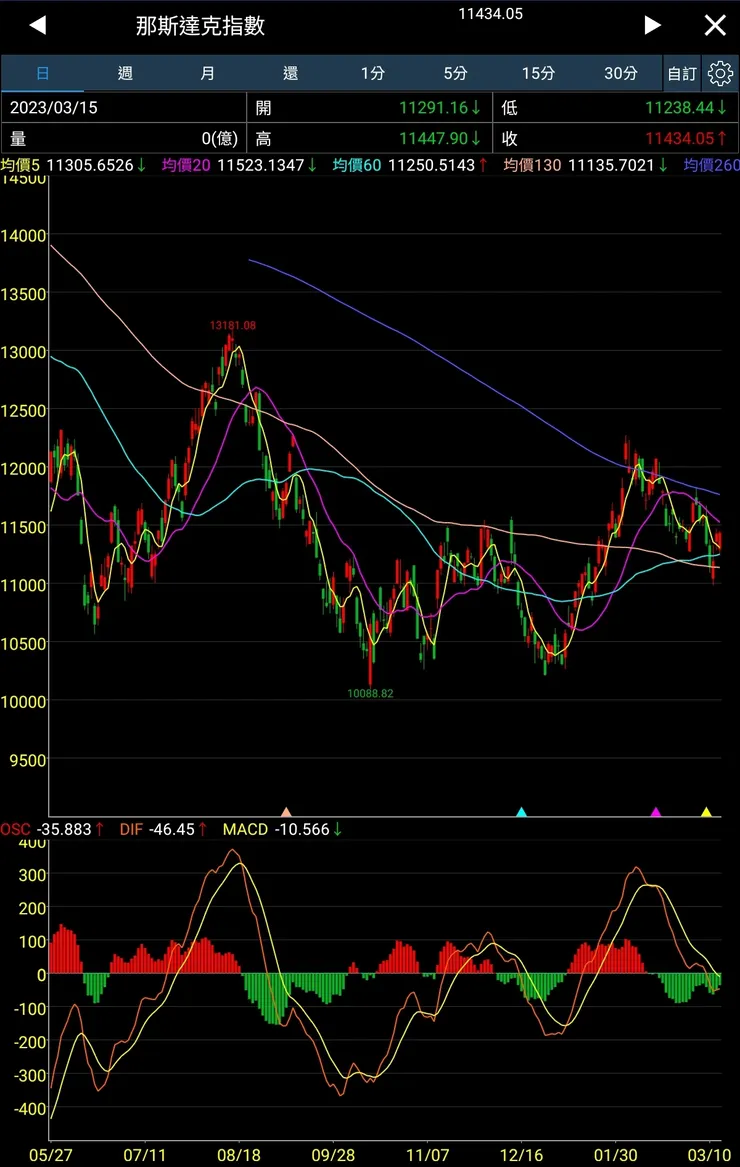Show the 1分 one-minute chart

tap(373, 73)
